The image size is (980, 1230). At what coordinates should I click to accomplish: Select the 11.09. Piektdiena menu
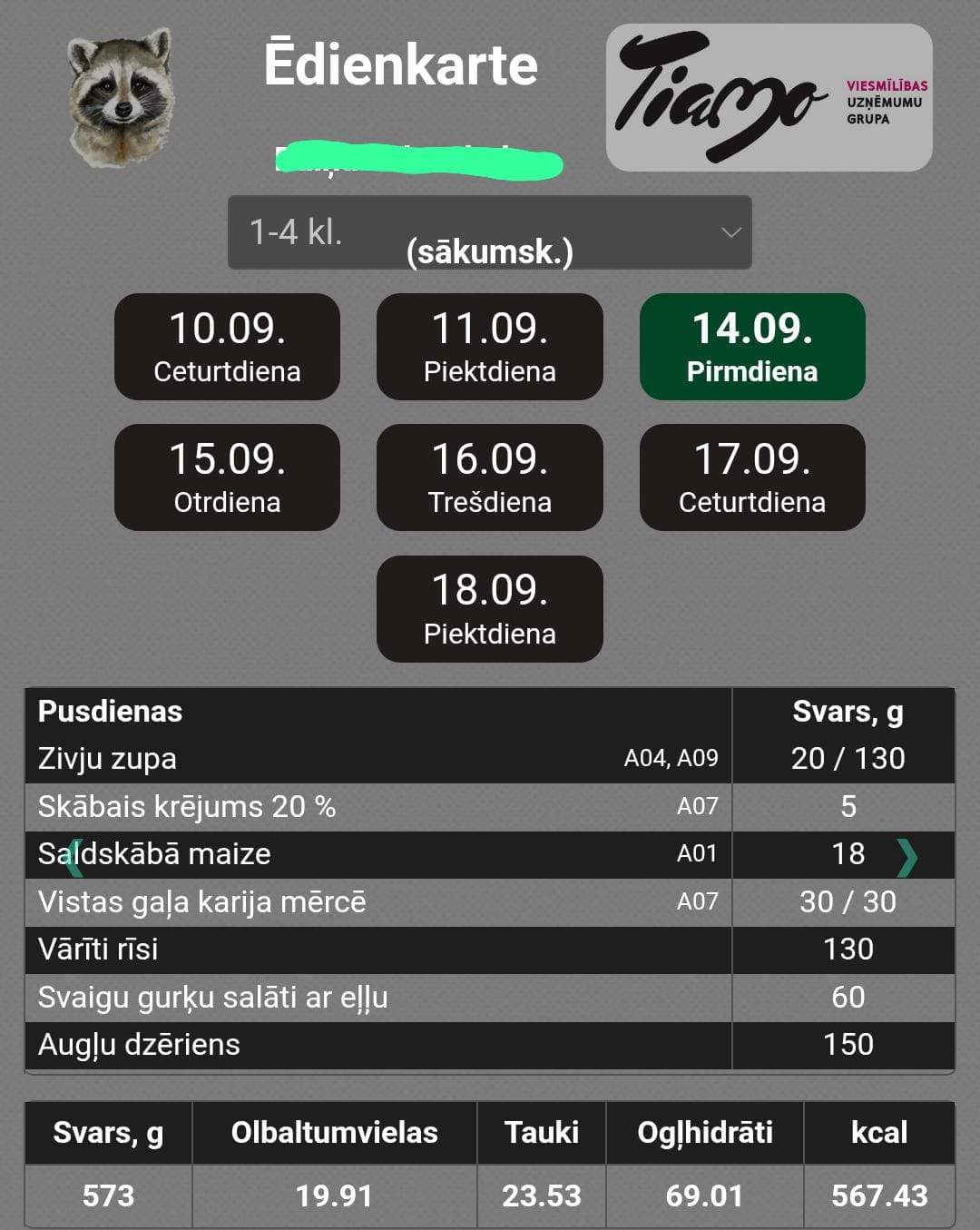(490, 347)
